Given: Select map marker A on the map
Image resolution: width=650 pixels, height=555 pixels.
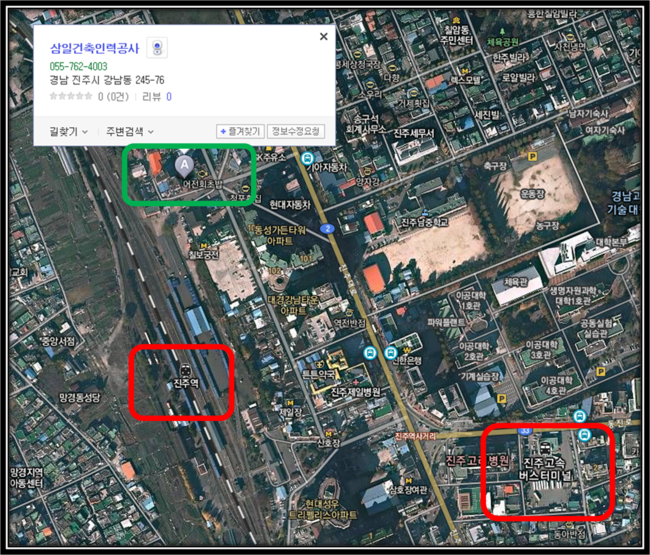Looking at the screenshot, I should pyautogui.click(x=184, y=164).
